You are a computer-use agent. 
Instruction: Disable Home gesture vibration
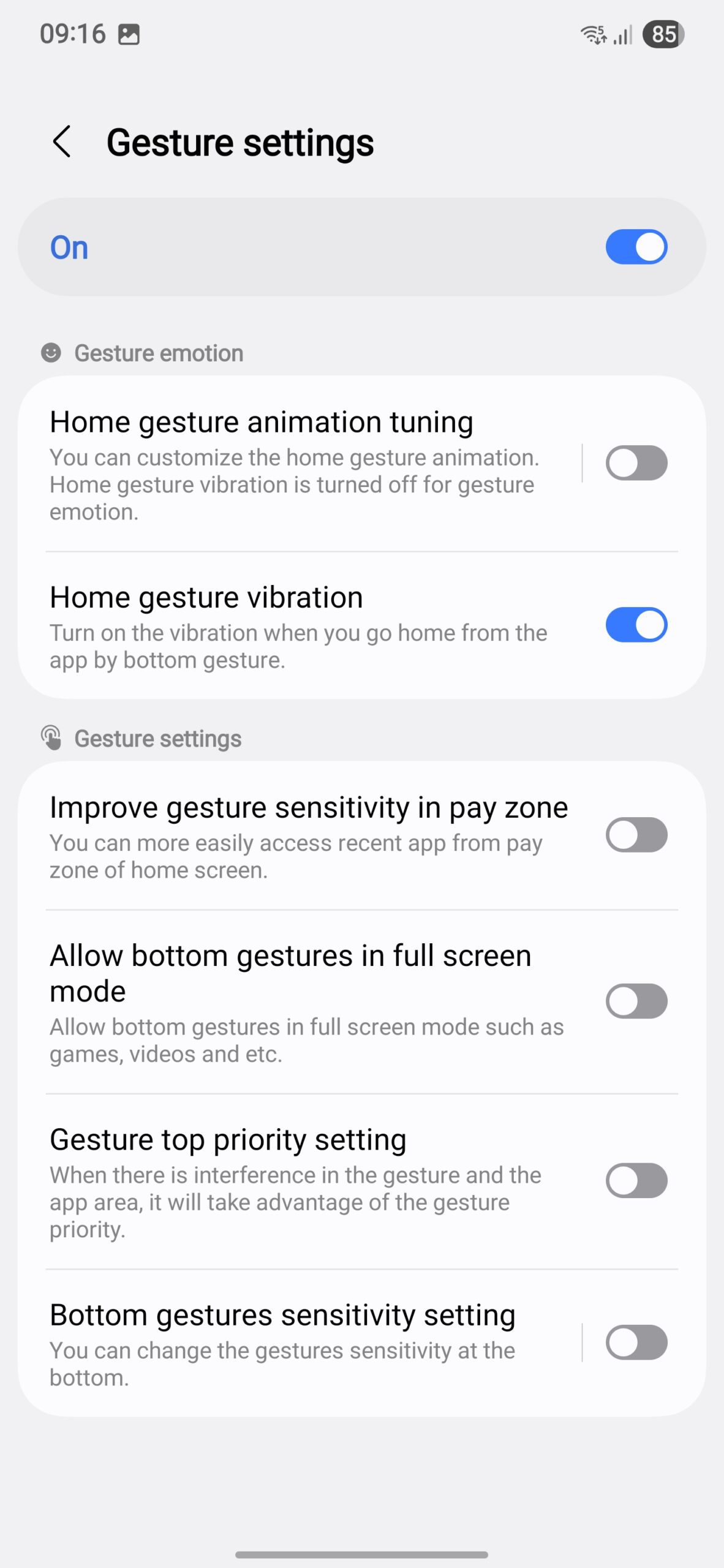click(x=636, y=625)
